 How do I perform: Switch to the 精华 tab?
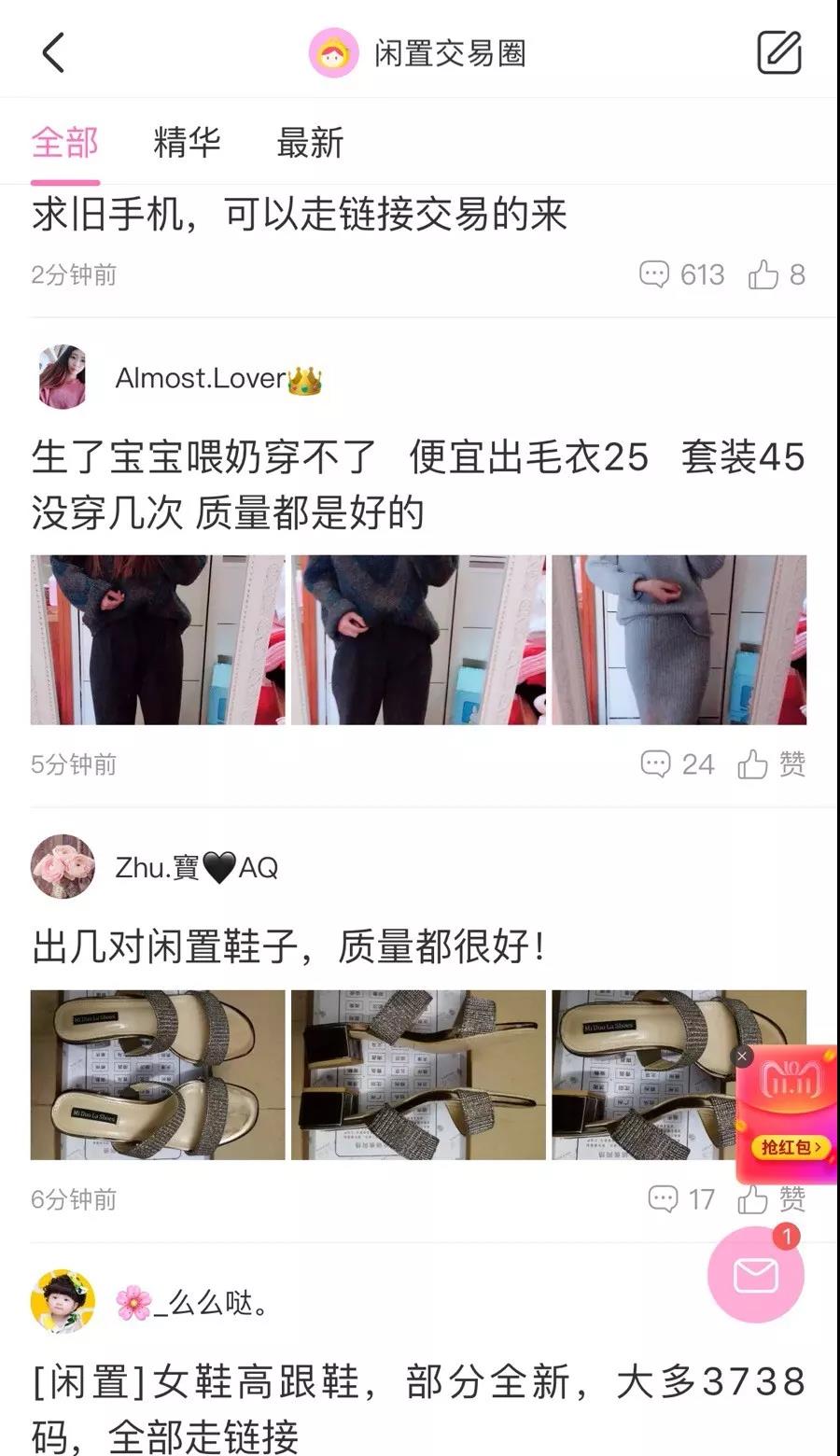pyautogui.click(x=187, y=143)
